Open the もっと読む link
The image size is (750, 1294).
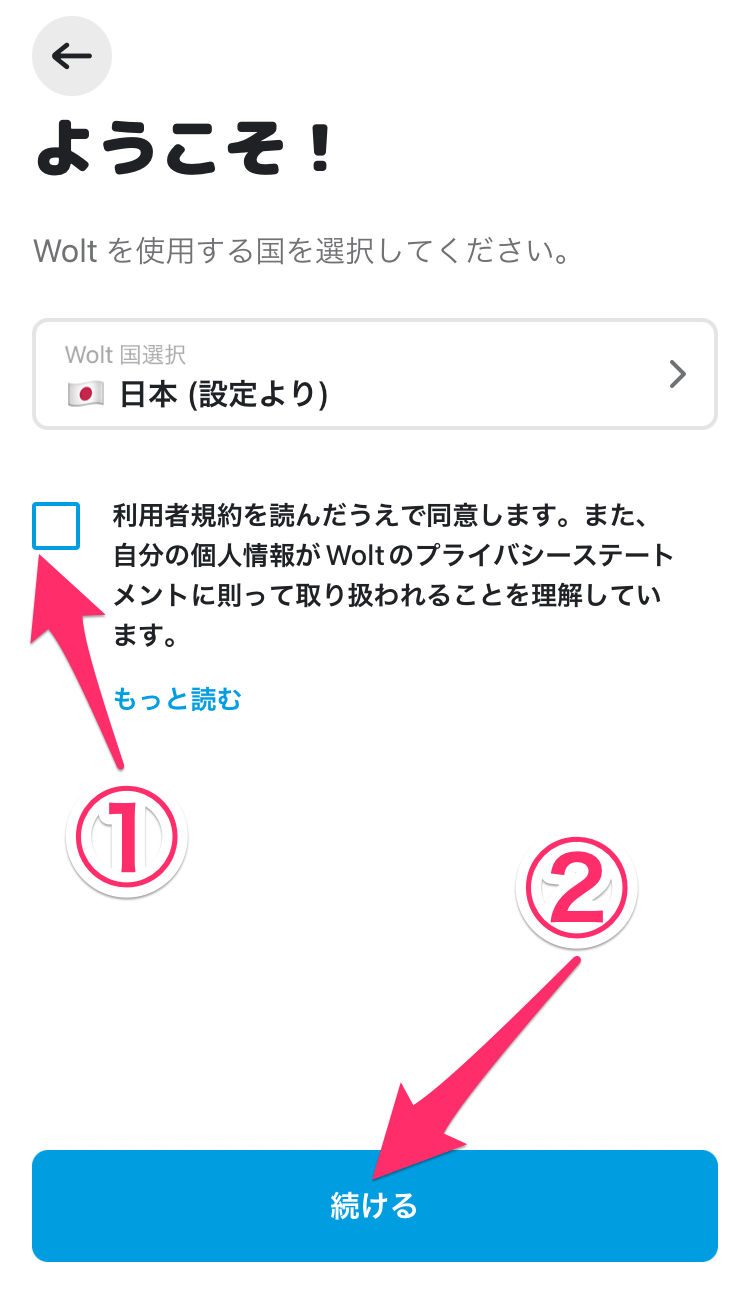(177, 698)
